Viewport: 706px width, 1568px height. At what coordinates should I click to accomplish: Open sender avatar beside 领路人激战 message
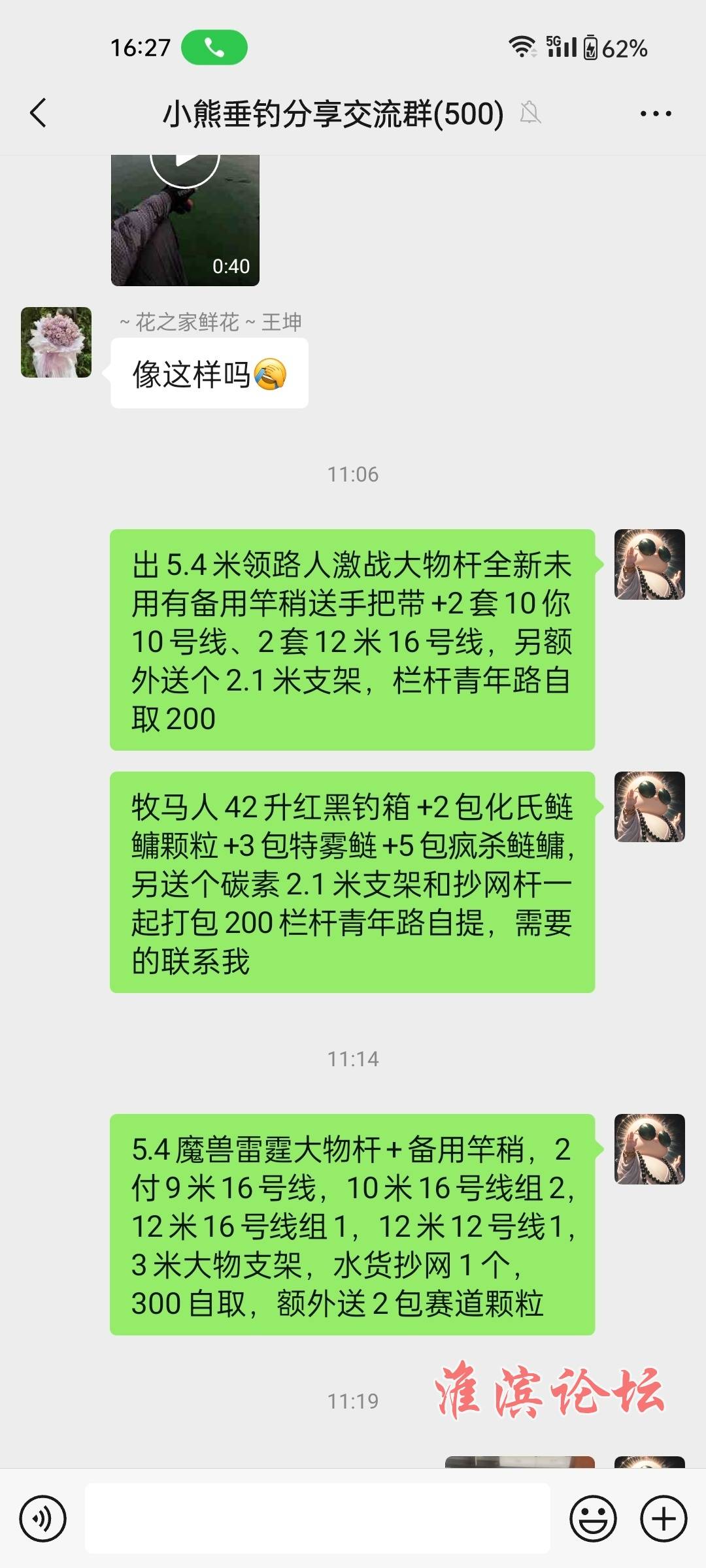(649, 564)
